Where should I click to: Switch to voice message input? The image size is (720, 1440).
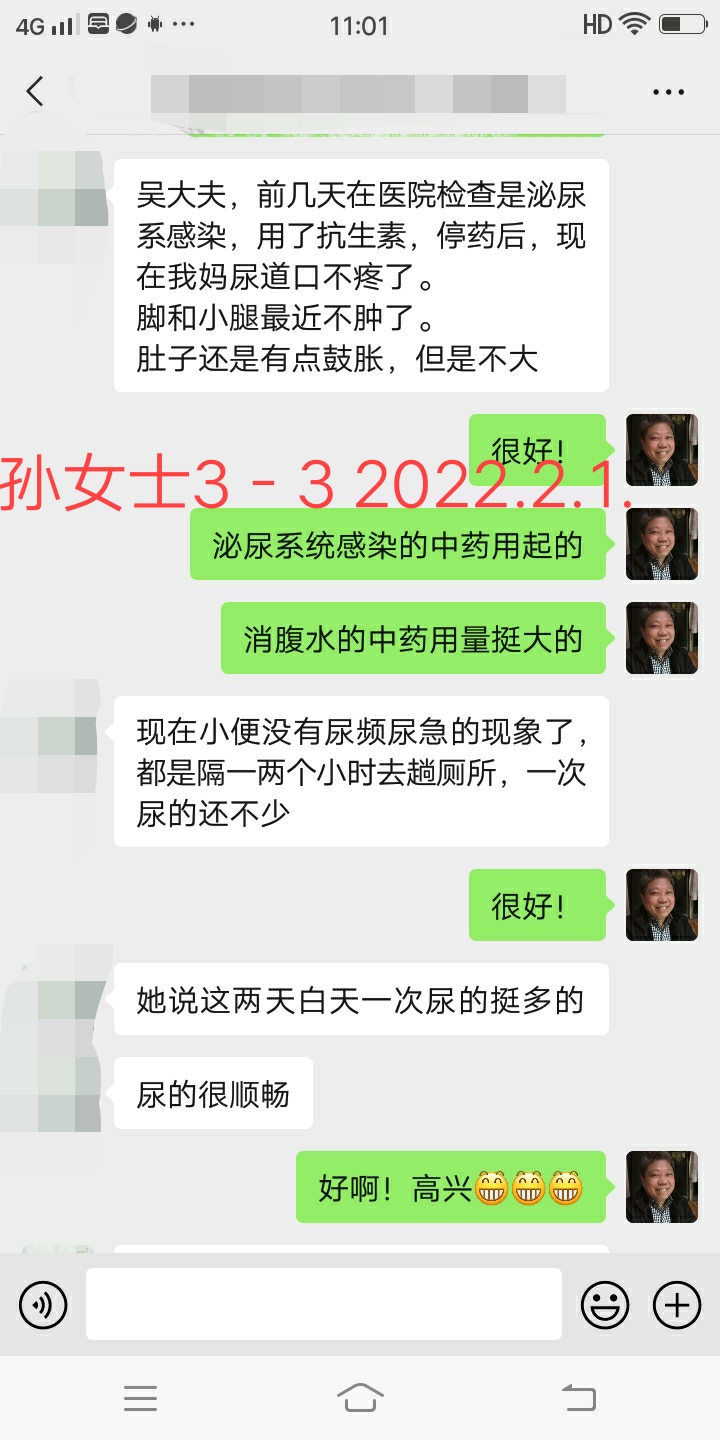click(43, 1305)
